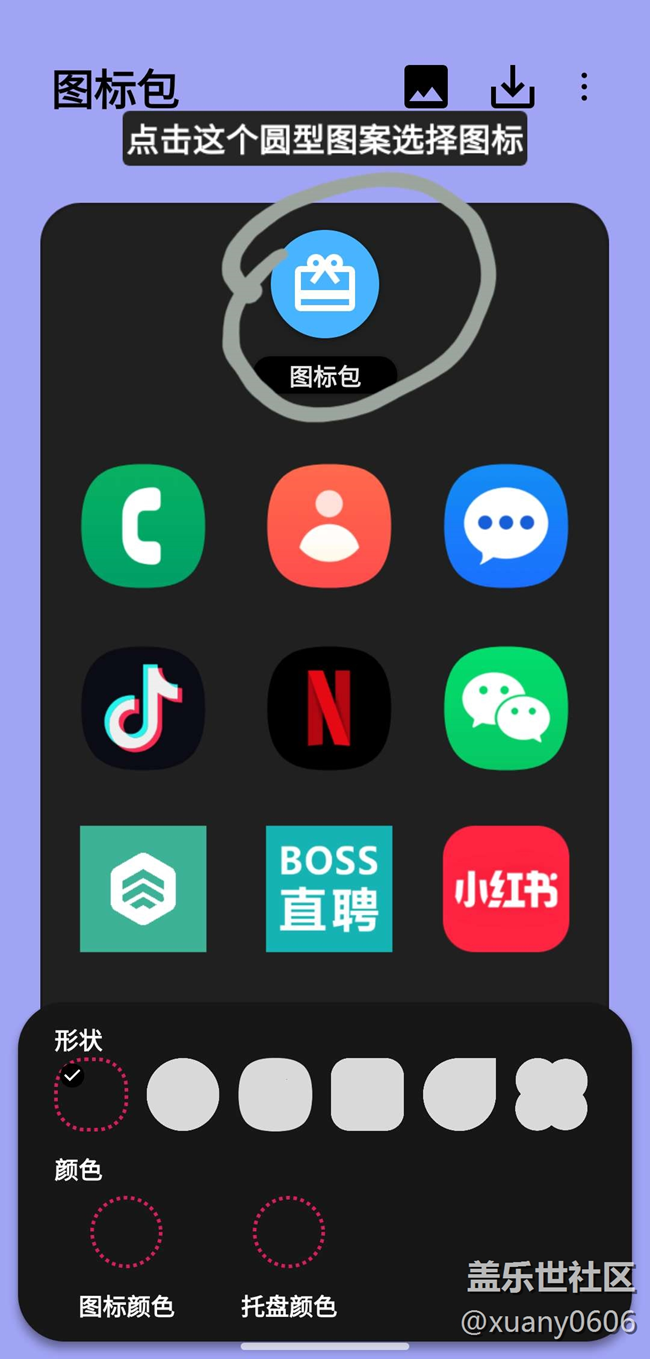Choose the circle icon shape
The image size is (650, 1359).
(183, 1094)
